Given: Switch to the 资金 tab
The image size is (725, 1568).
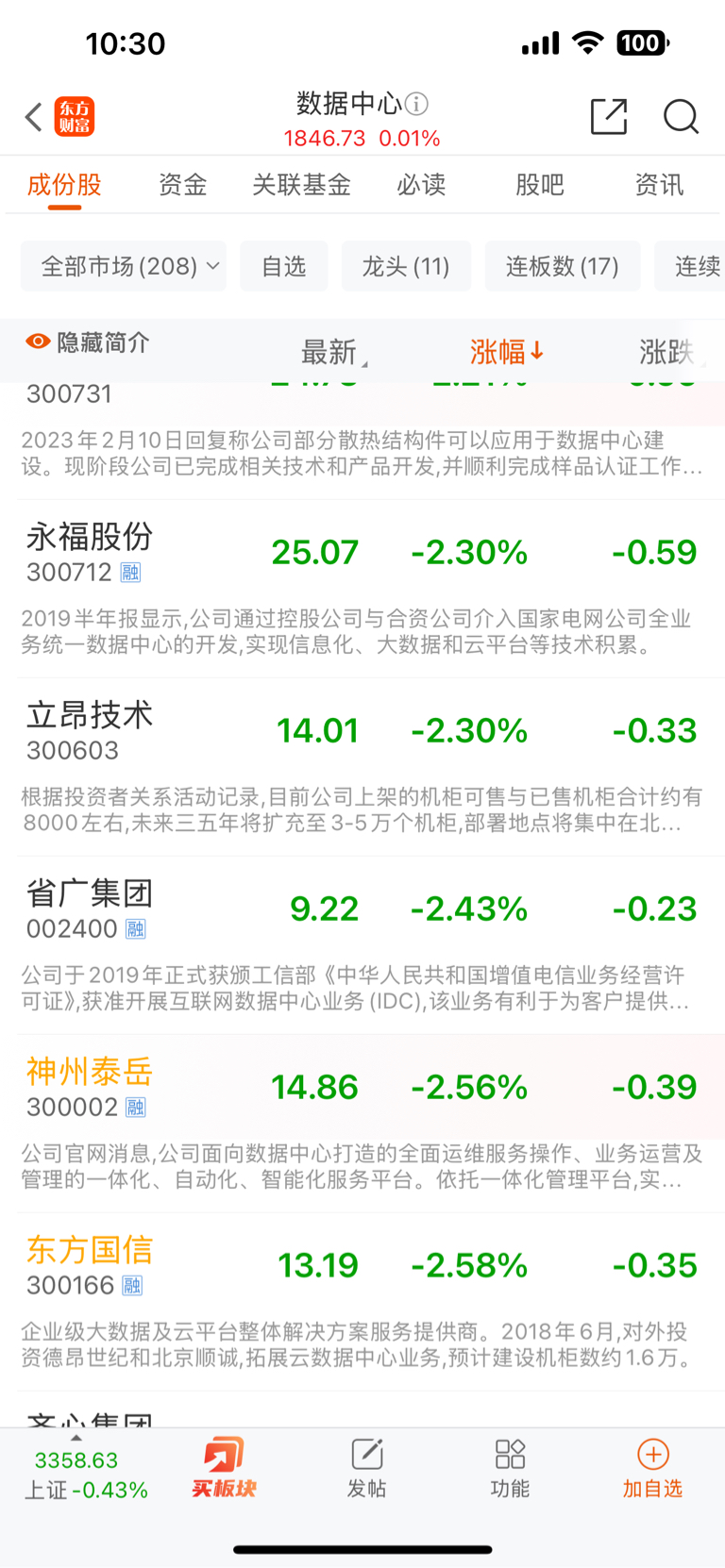Looking at the screenshot, I should pos(182,185).
